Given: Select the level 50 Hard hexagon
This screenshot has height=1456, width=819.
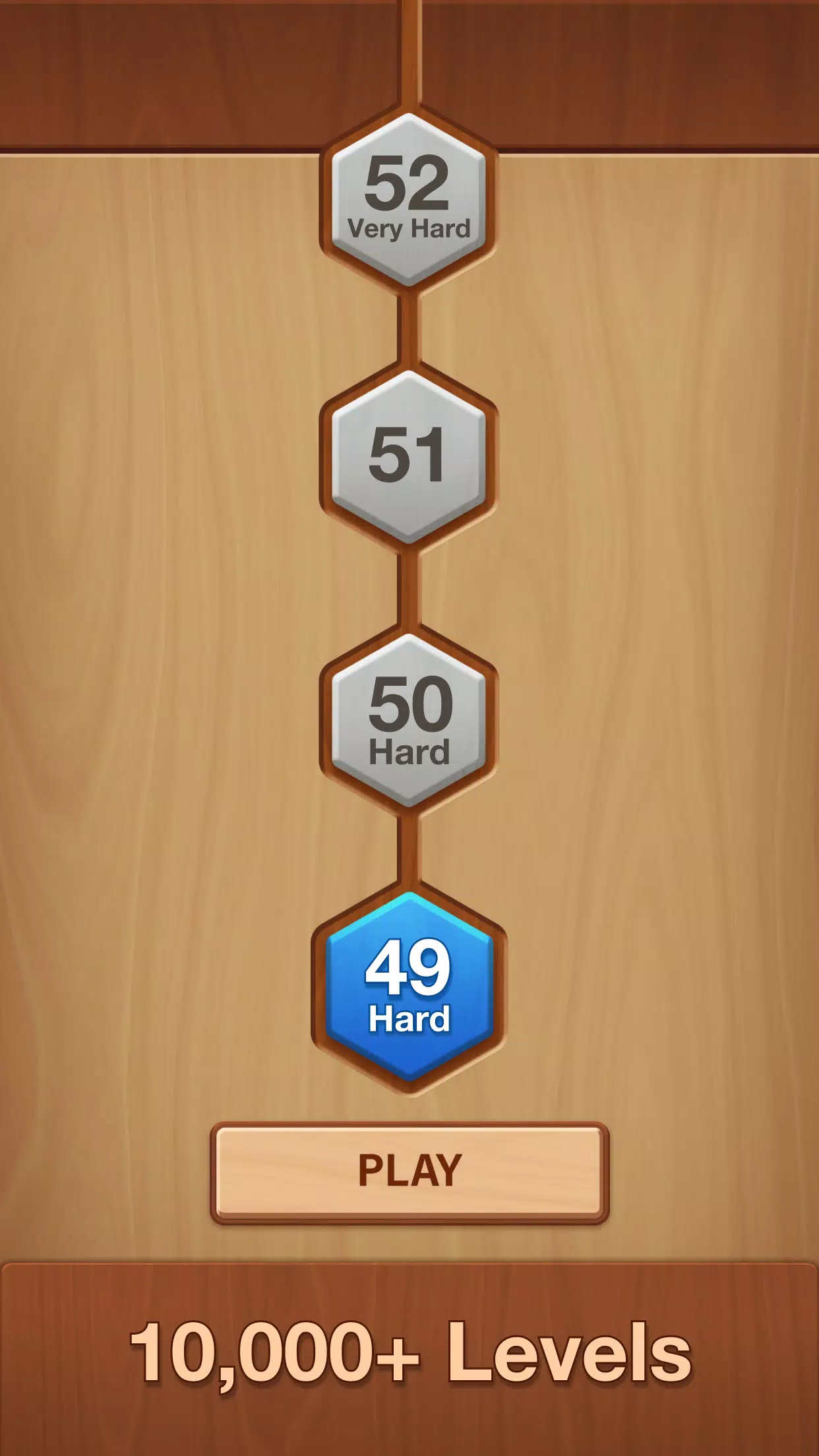Looking at the screenshot, I should [x=409, y=720].
